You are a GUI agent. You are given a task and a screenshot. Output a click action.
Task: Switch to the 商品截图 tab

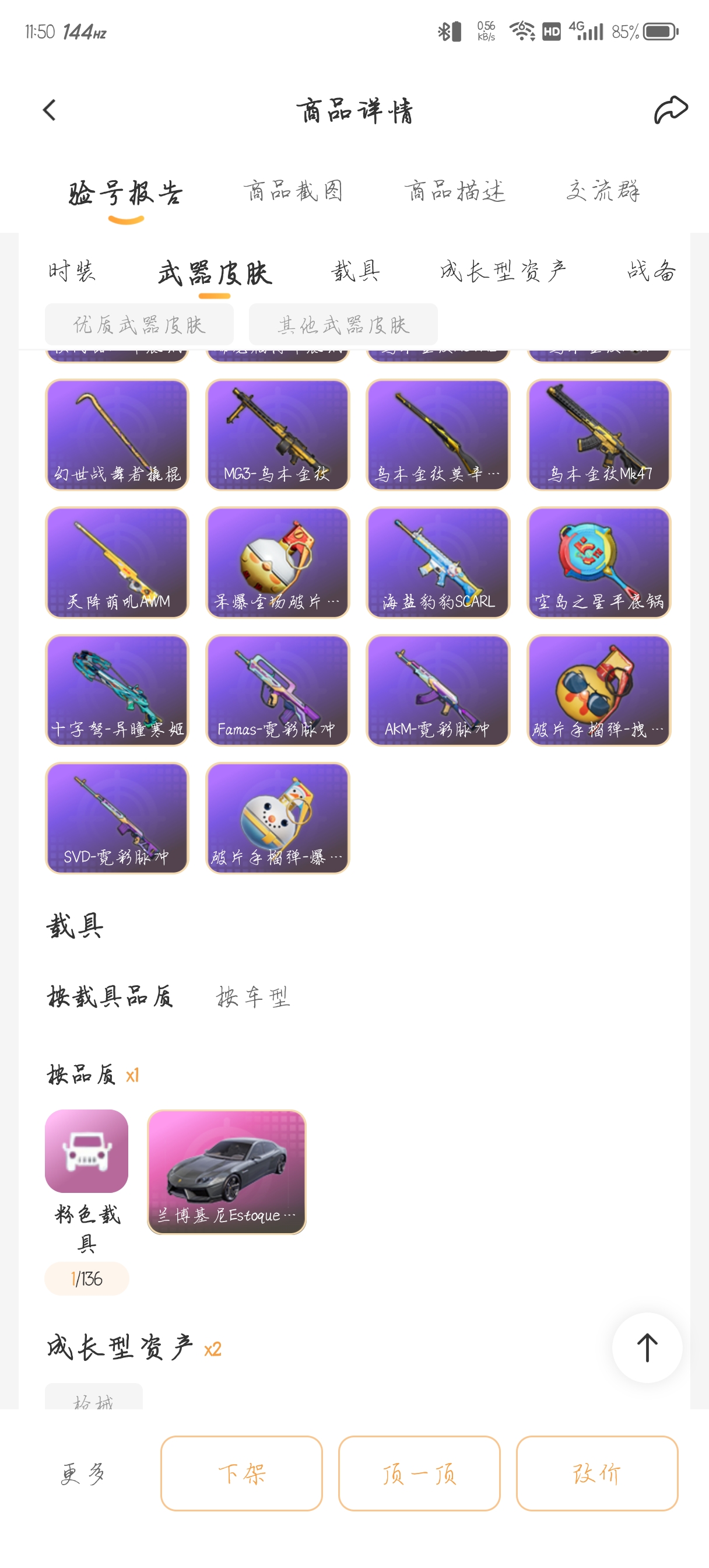[x=293, y=191]
